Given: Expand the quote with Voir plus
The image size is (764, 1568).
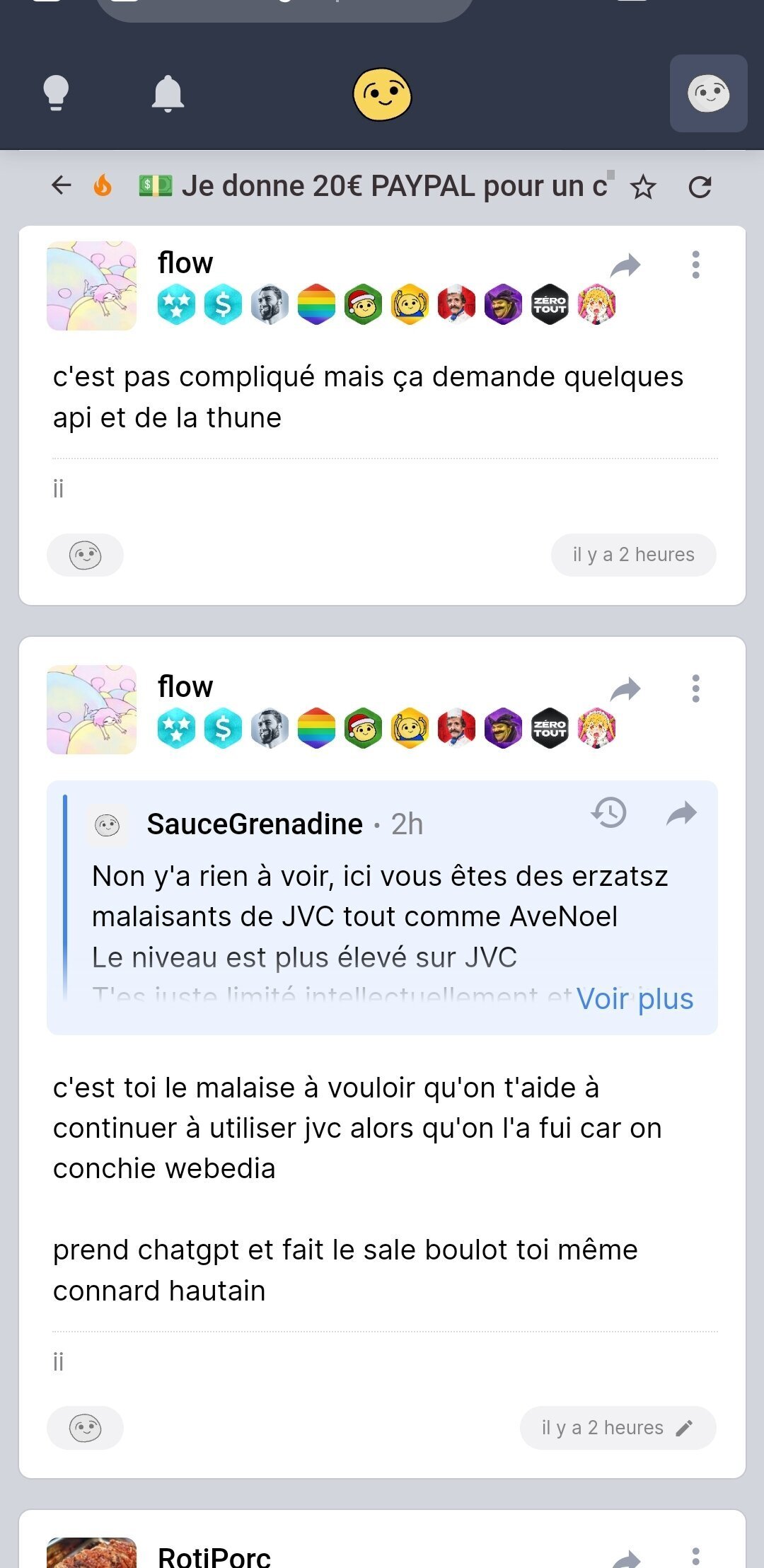Looking at the screenshot, I should pyautogui.click(x=635, y=998).
